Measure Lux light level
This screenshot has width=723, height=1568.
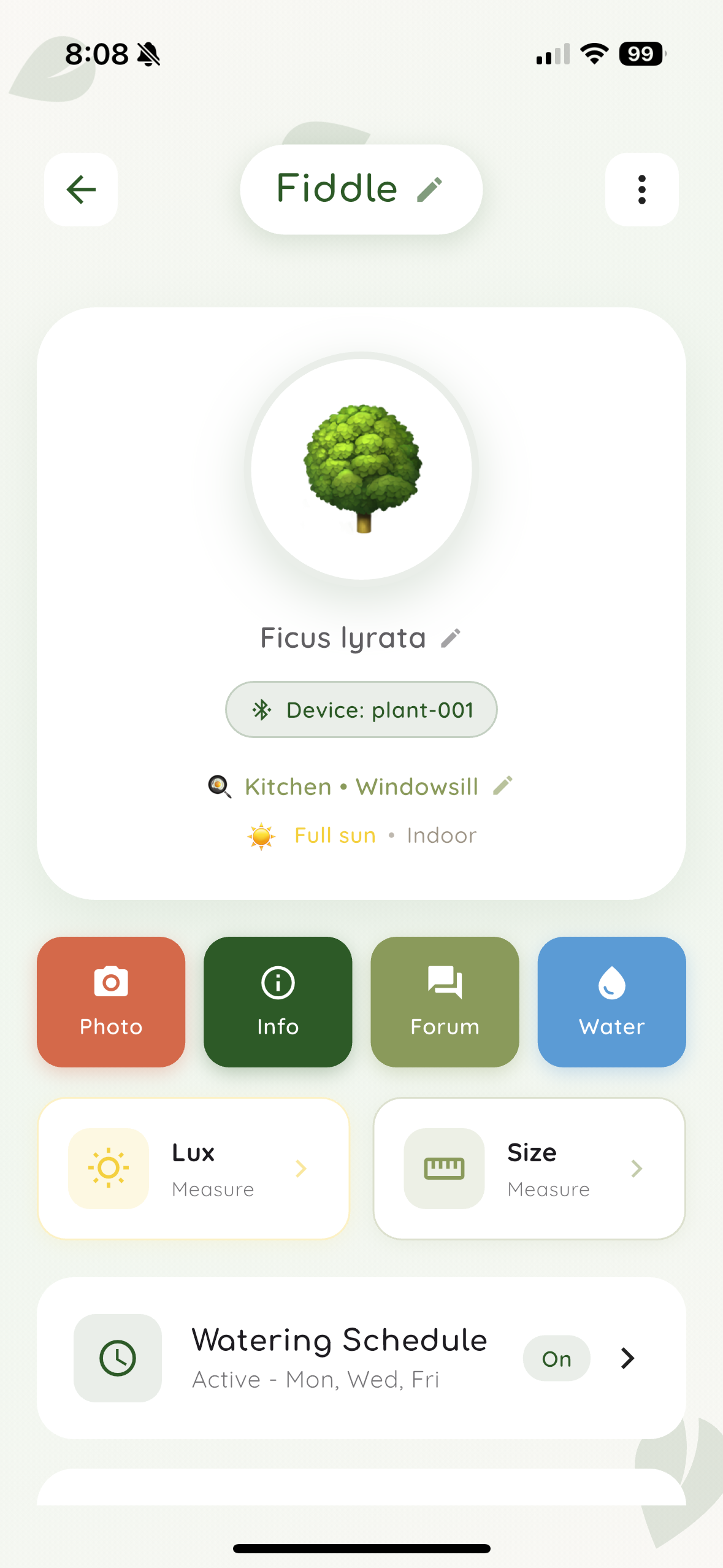(x=194, y=1169)
